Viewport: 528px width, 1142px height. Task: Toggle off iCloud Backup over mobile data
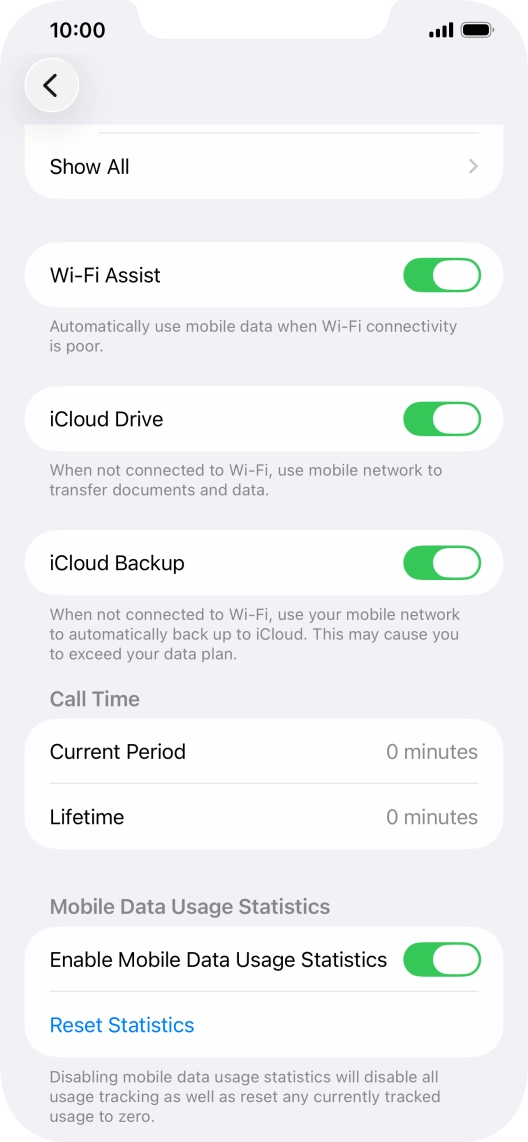pyautogui.click(x=442, y=563)
